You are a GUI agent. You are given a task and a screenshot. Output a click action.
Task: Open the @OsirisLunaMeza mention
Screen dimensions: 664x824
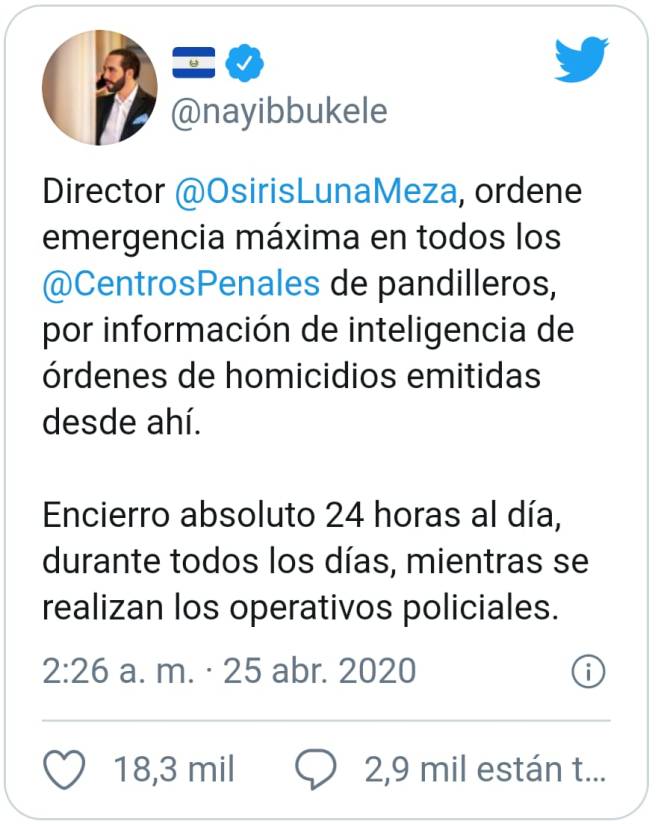pyautogui.click(x=318, y=192)
